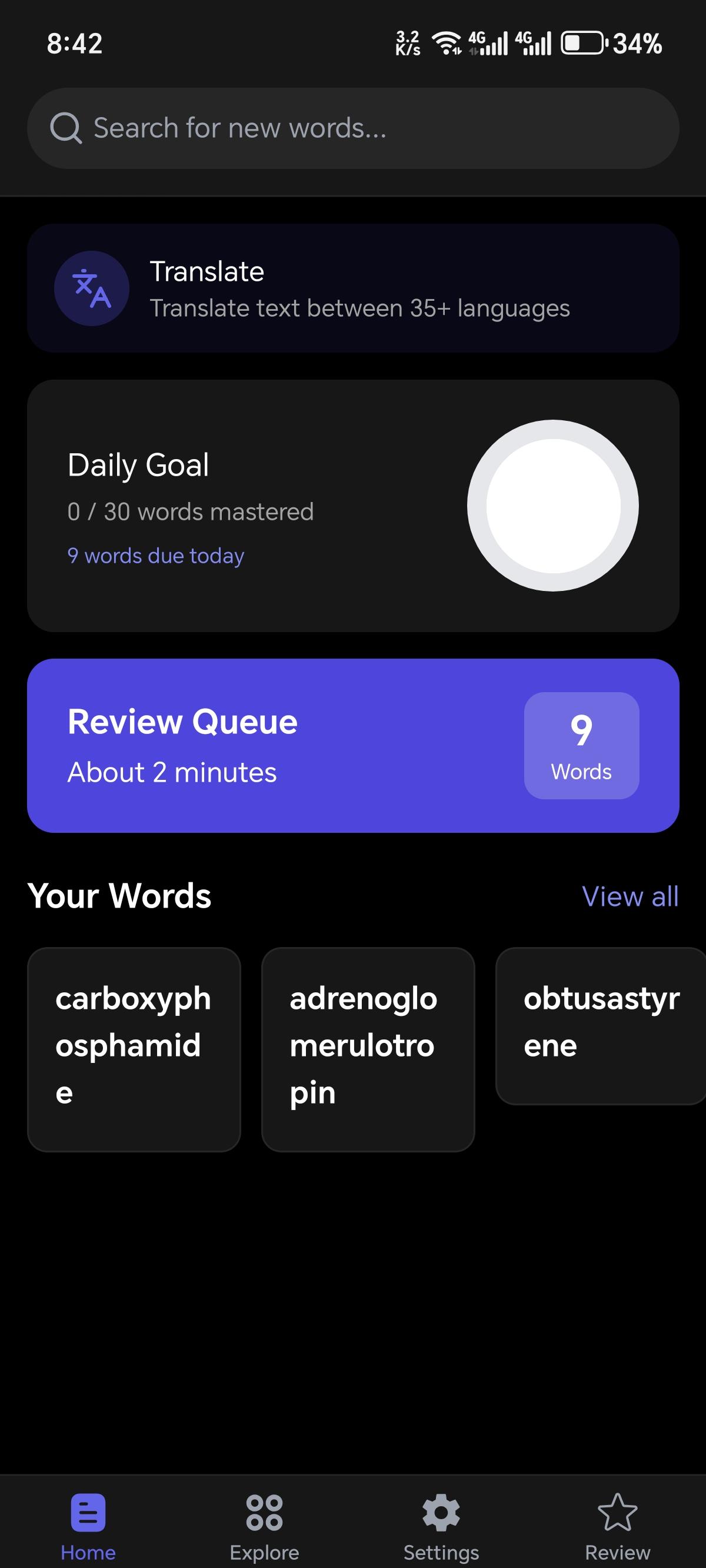The width and height of the screenshot is (706, 1568).
Task: Tap the Daily Goal progress circle
Action: pyautogui.click(x=554, y=505)
